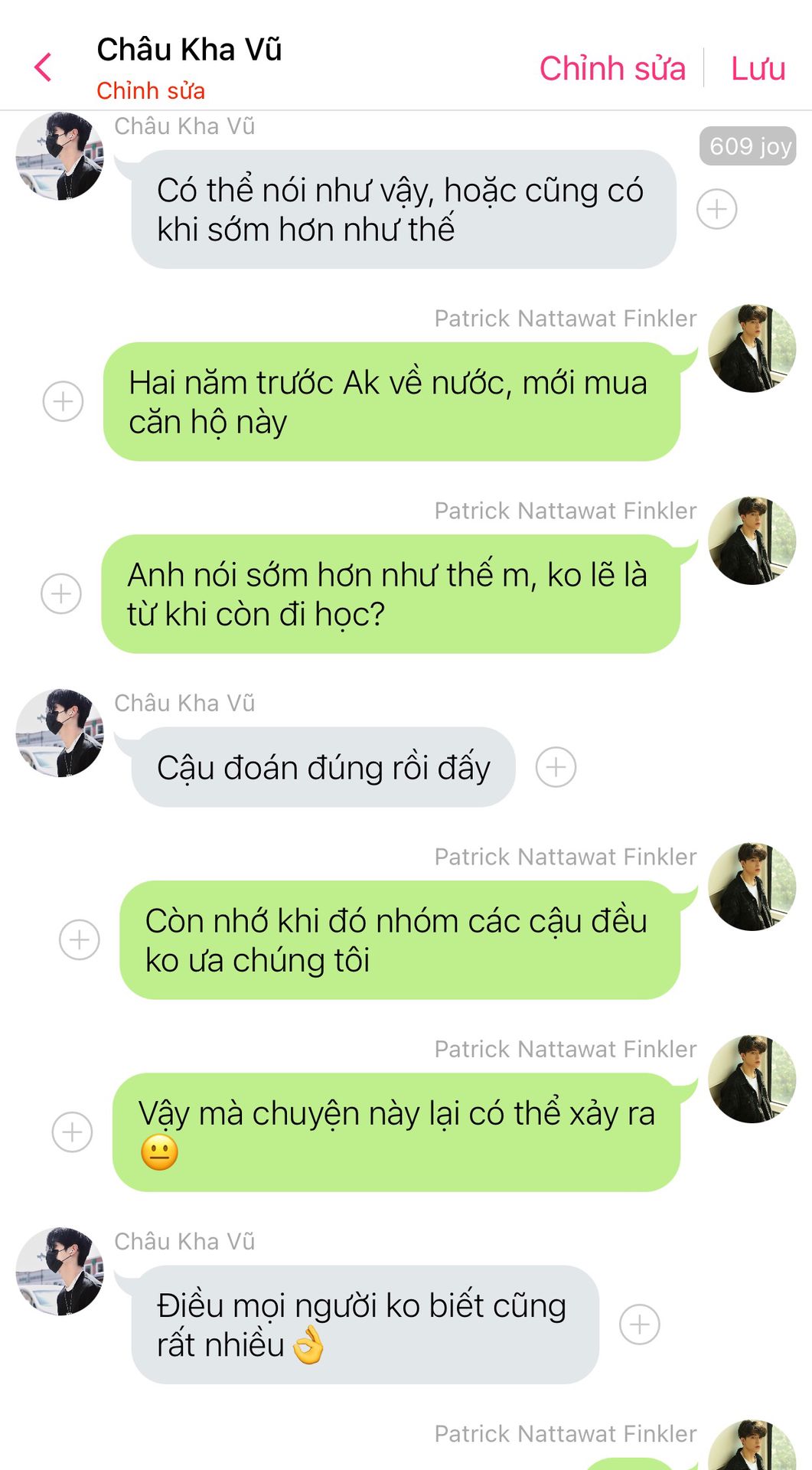Tap plus beside 'Còn nhớ khi đó' message

click(80, 939)
